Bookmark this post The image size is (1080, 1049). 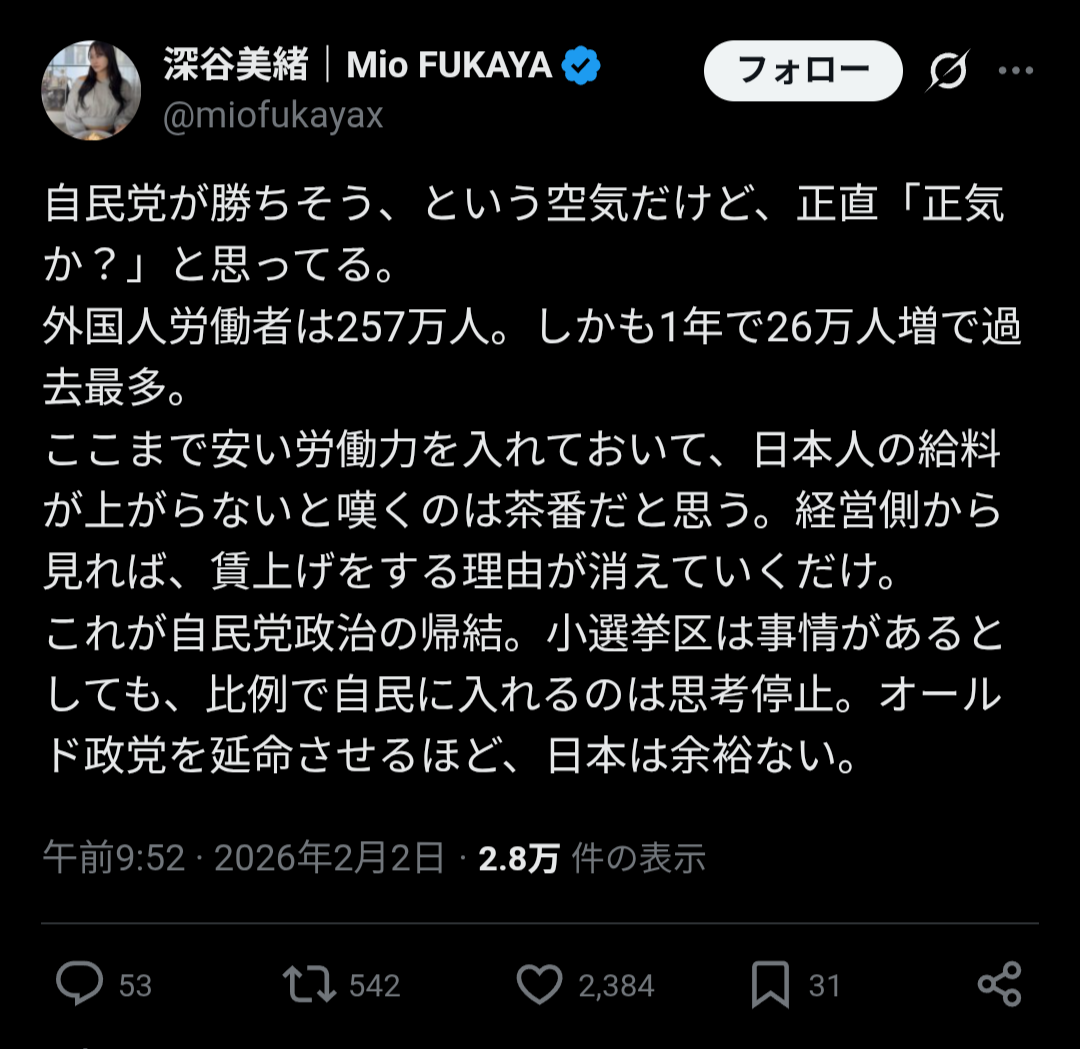click(770, 984)
